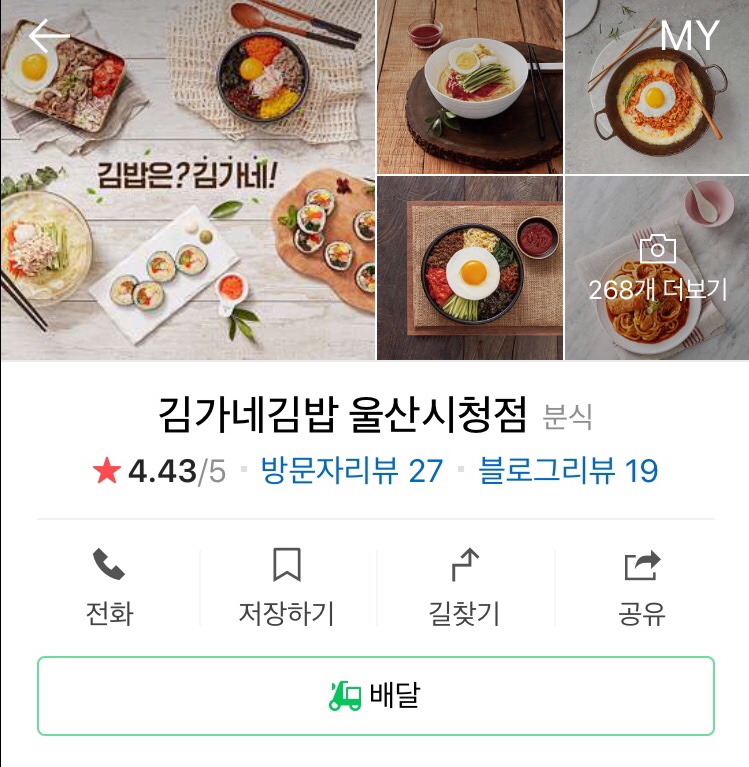The width and height of the screenshot is (749, 767).
Task: Call the restaurant via 전화
Action: pos(109,587)
